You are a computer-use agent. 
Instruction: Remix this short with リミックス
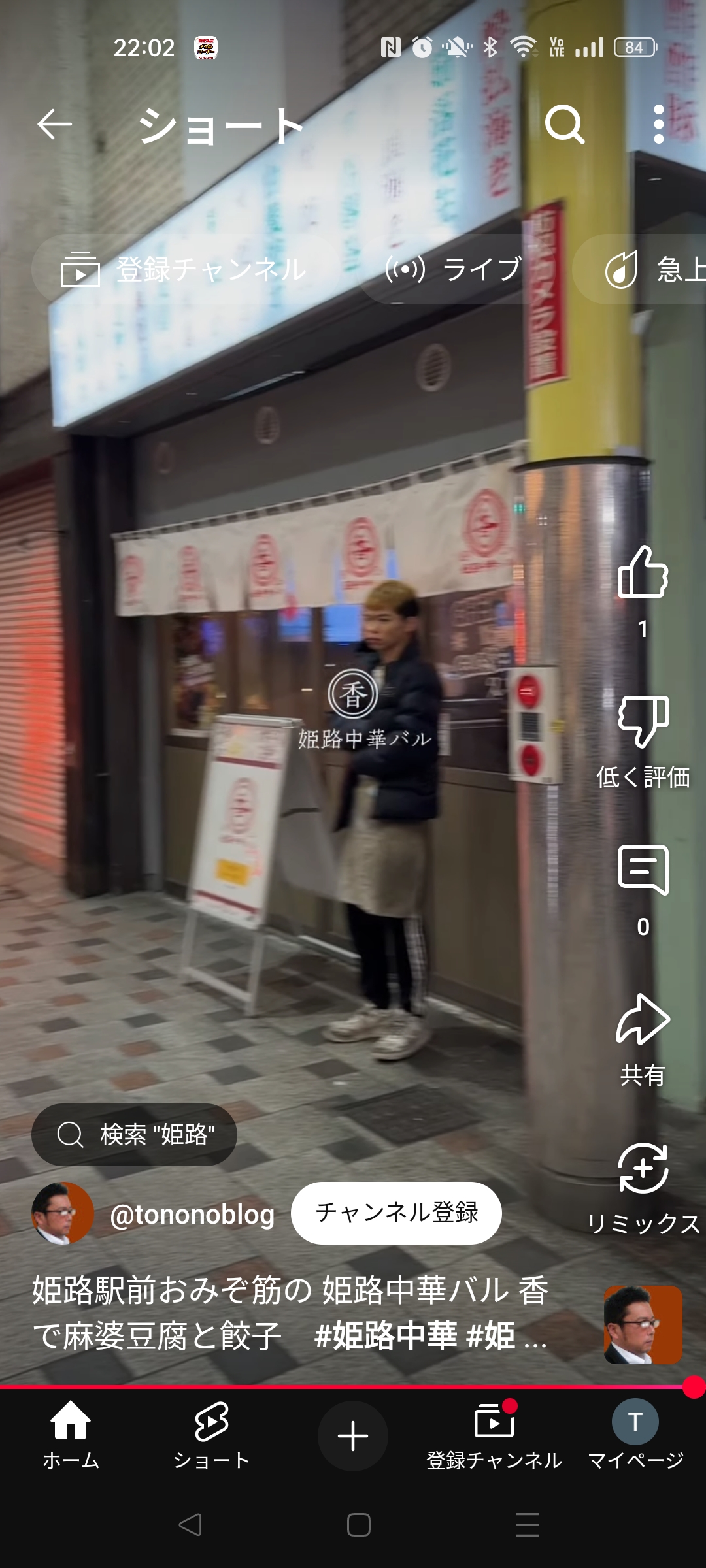(x=643, y=1169)
